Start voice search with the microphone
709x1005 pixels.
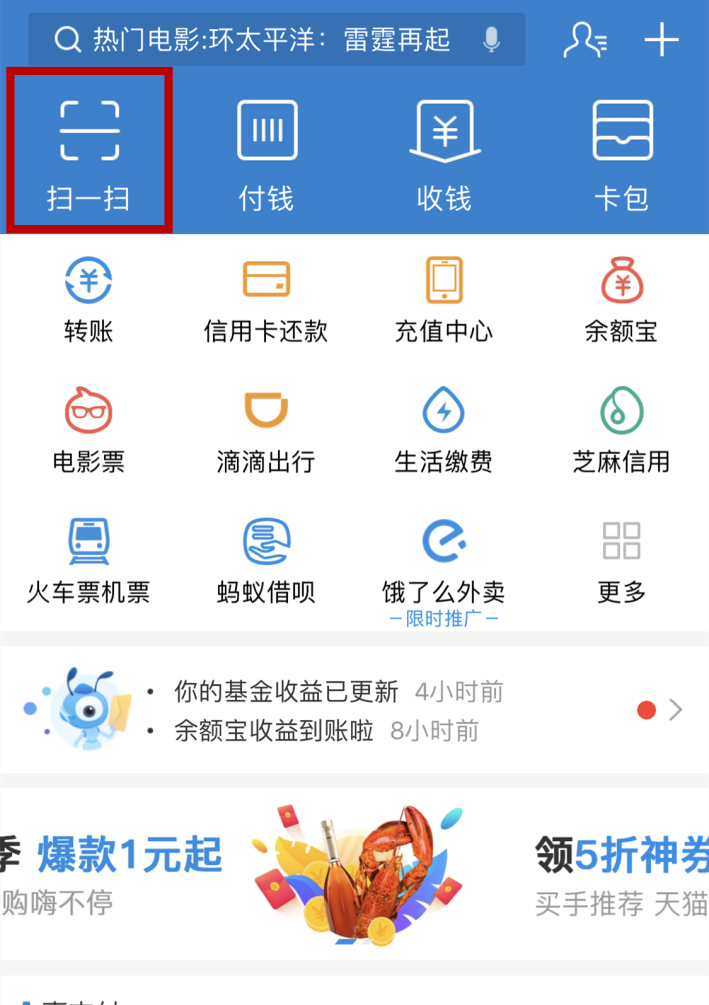click(491, 40)
